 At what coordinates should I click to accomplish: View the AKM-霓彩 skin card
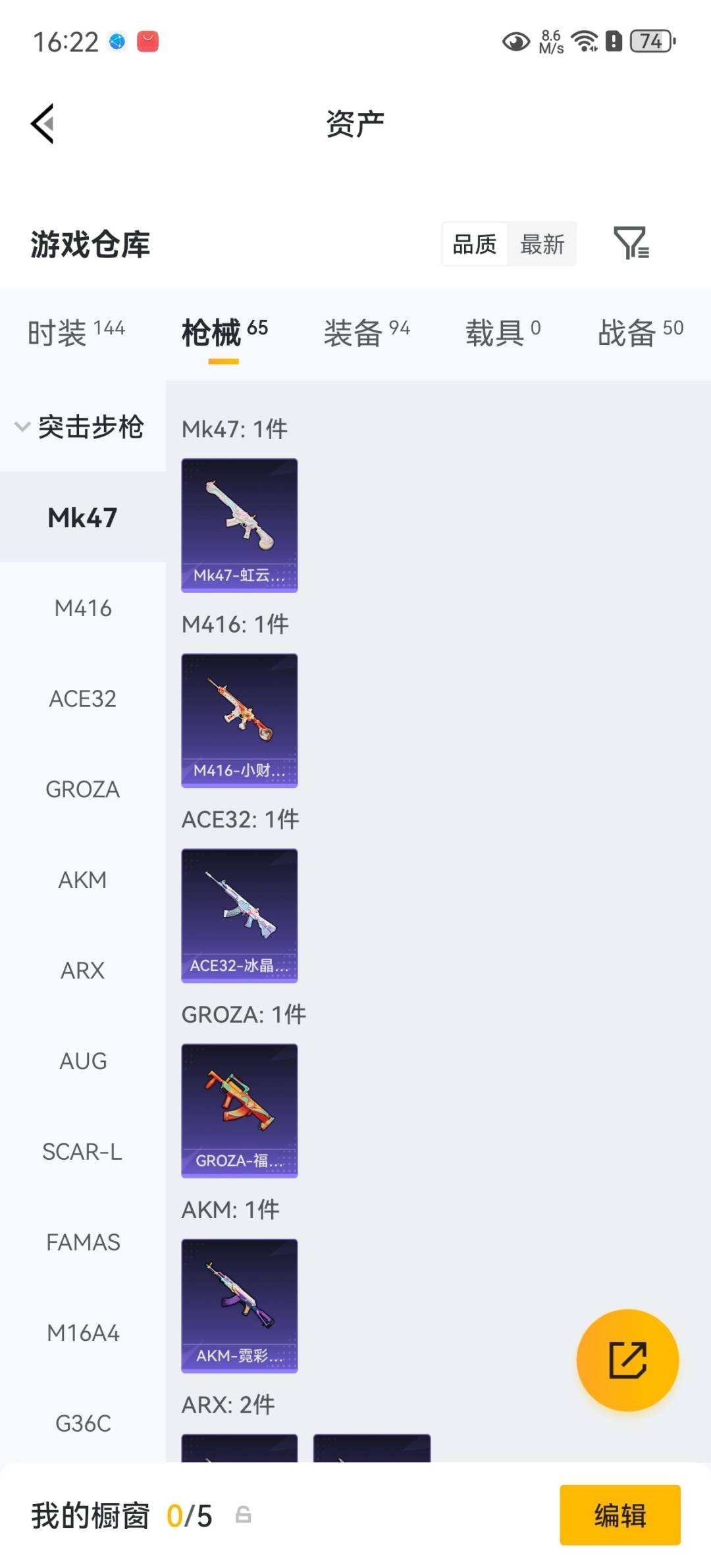click(x=240, y=1306)
